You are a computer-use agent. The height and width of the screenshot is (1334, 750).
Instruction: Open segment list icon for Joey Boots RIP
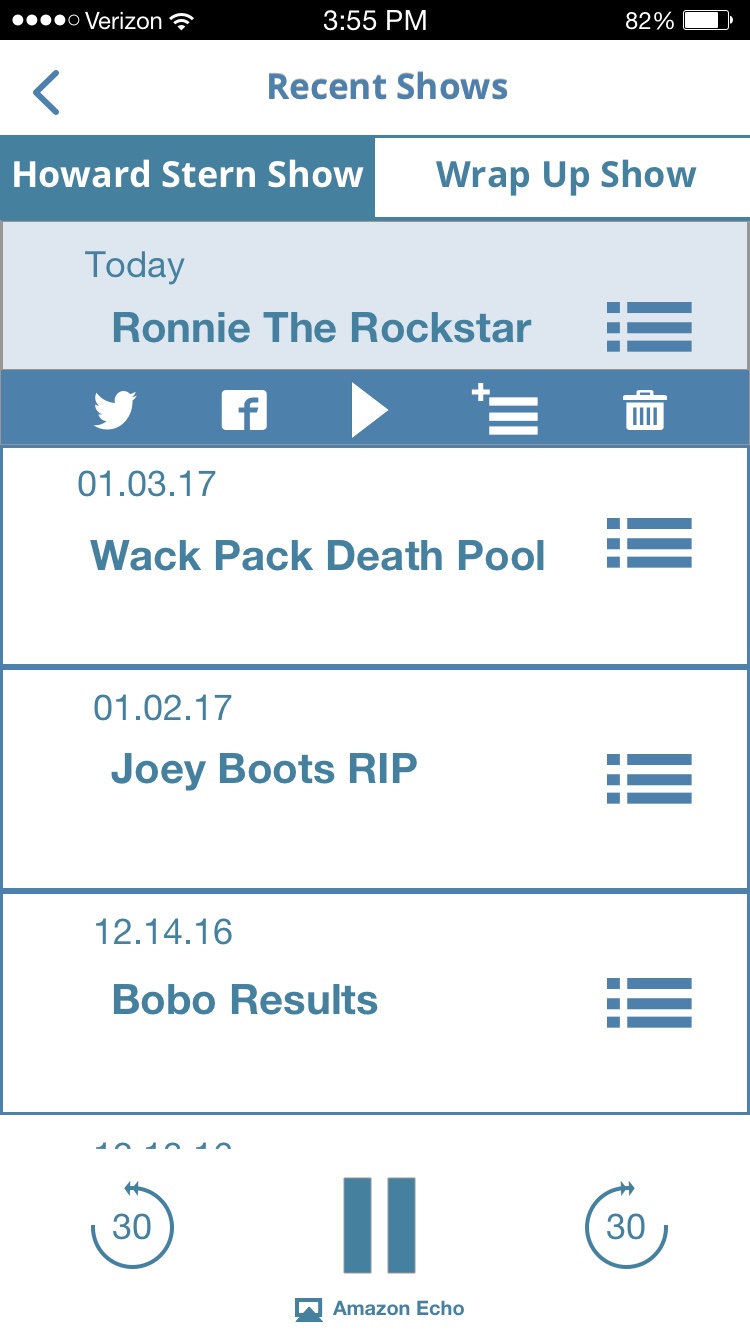click(x=649, y=778)
